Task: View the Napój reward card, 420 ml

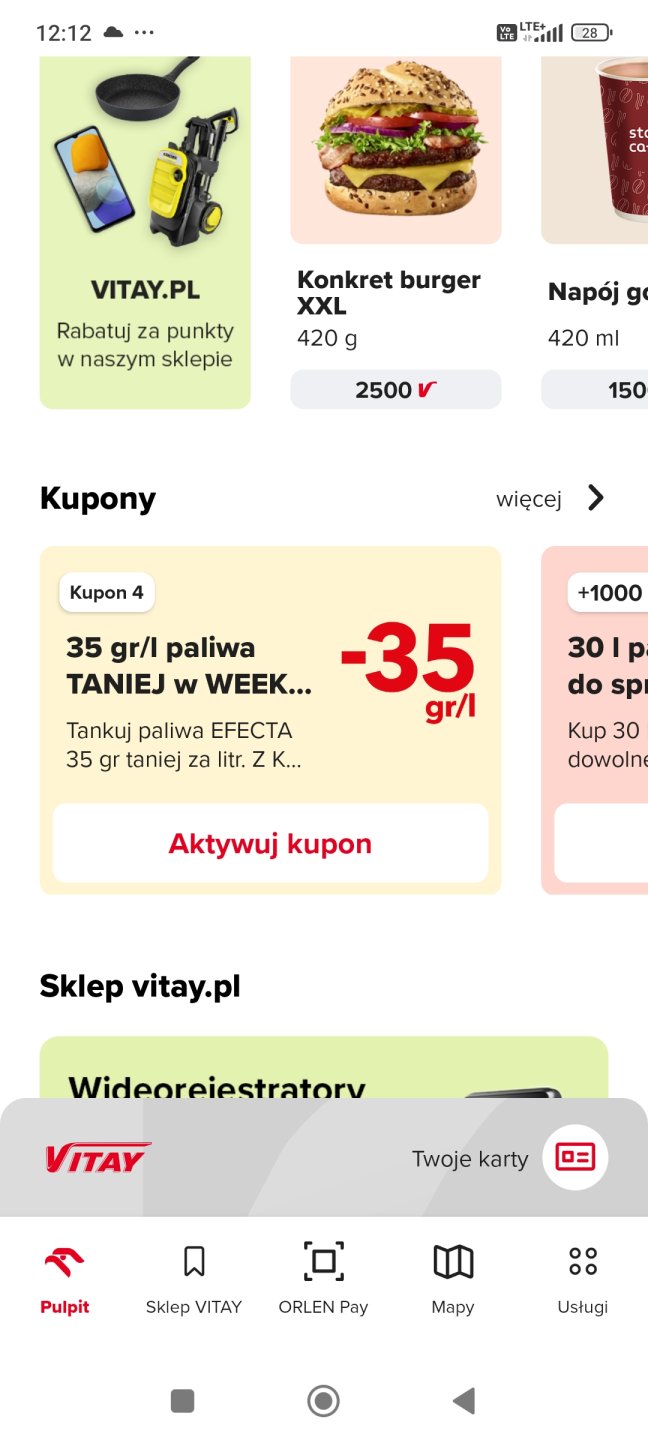Action: (597, 232)
